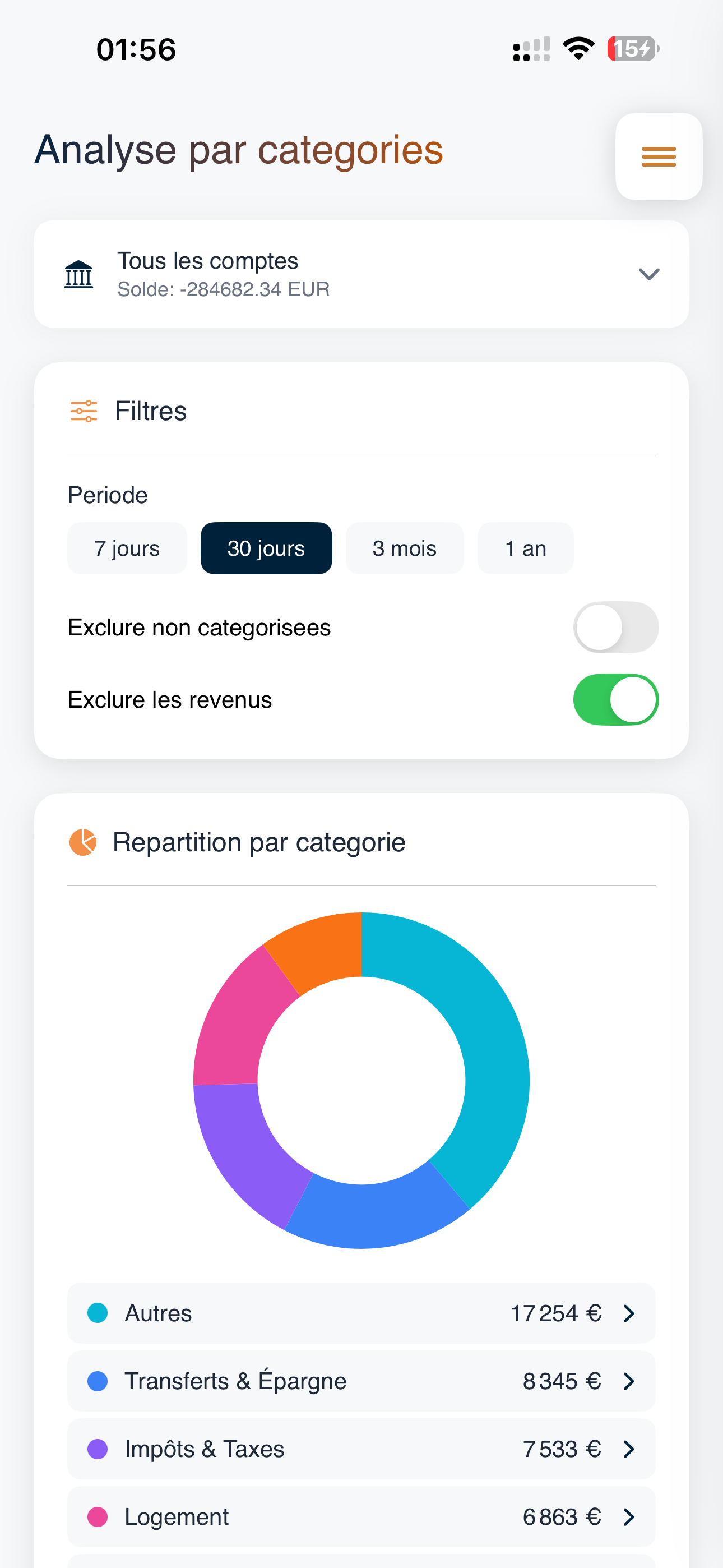
Task: Open the hamburger menu
Action: 658,157
